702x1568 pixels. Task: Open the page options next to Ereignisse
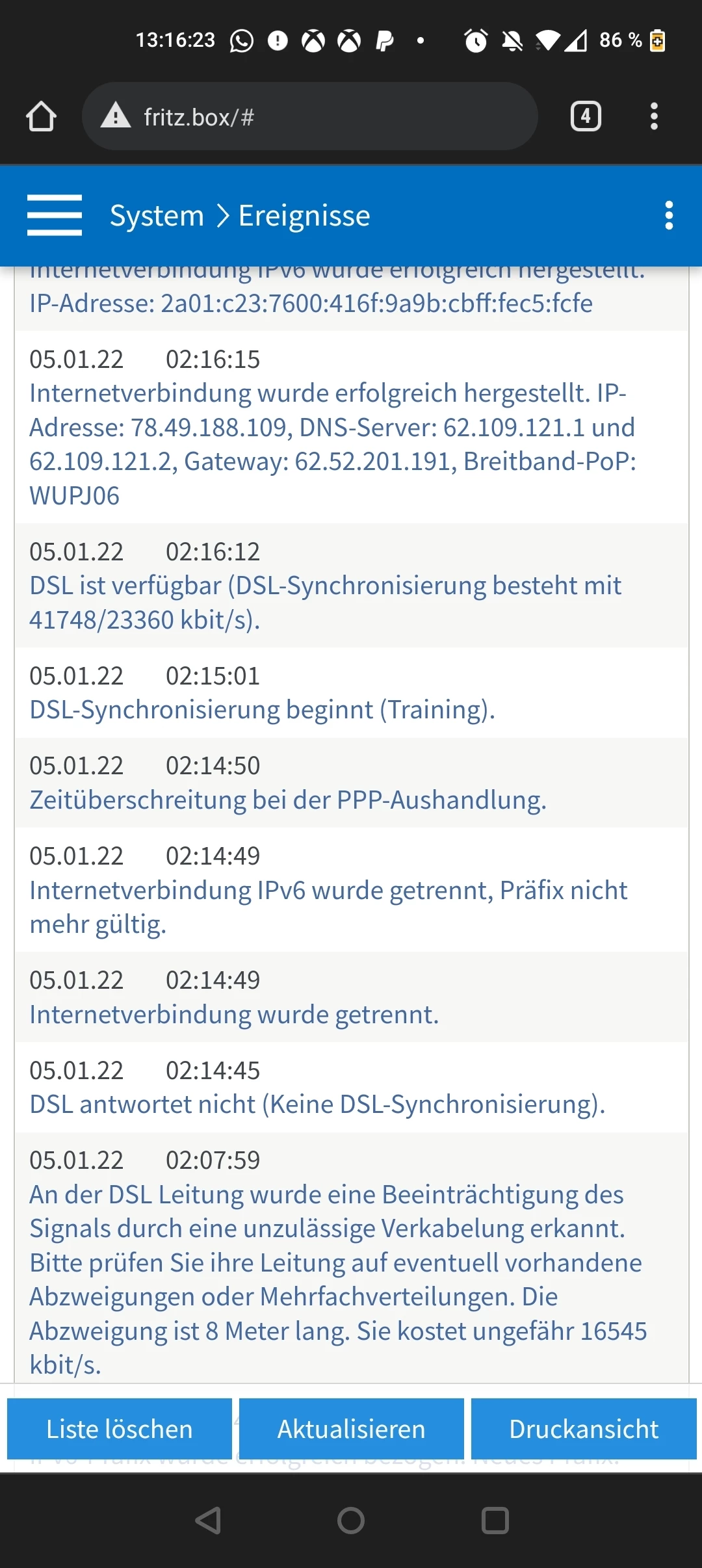[x=669, y=215]
